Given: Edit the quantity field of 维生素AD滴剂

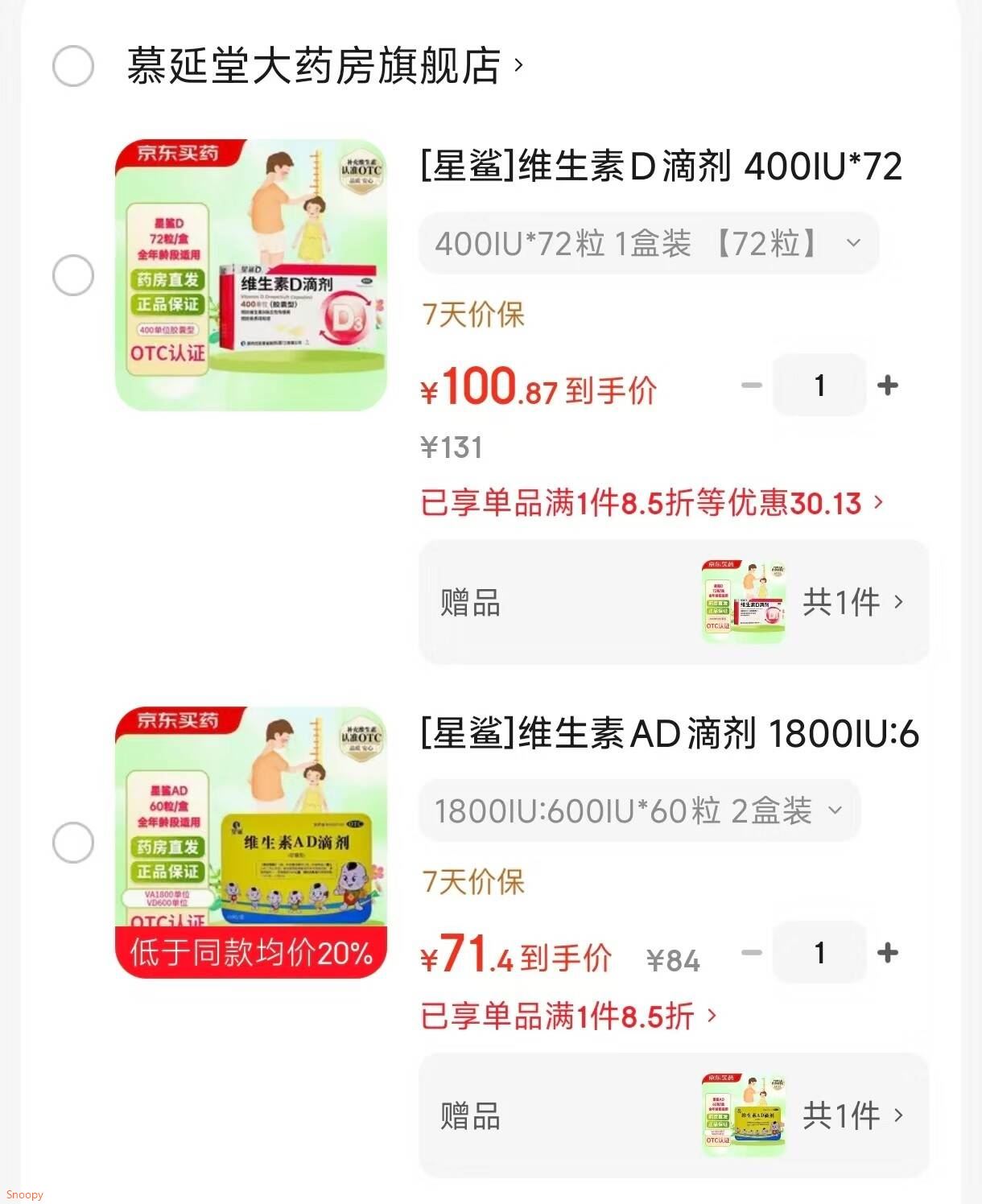Looking at the screenshot, I should (x=819, y=953).
